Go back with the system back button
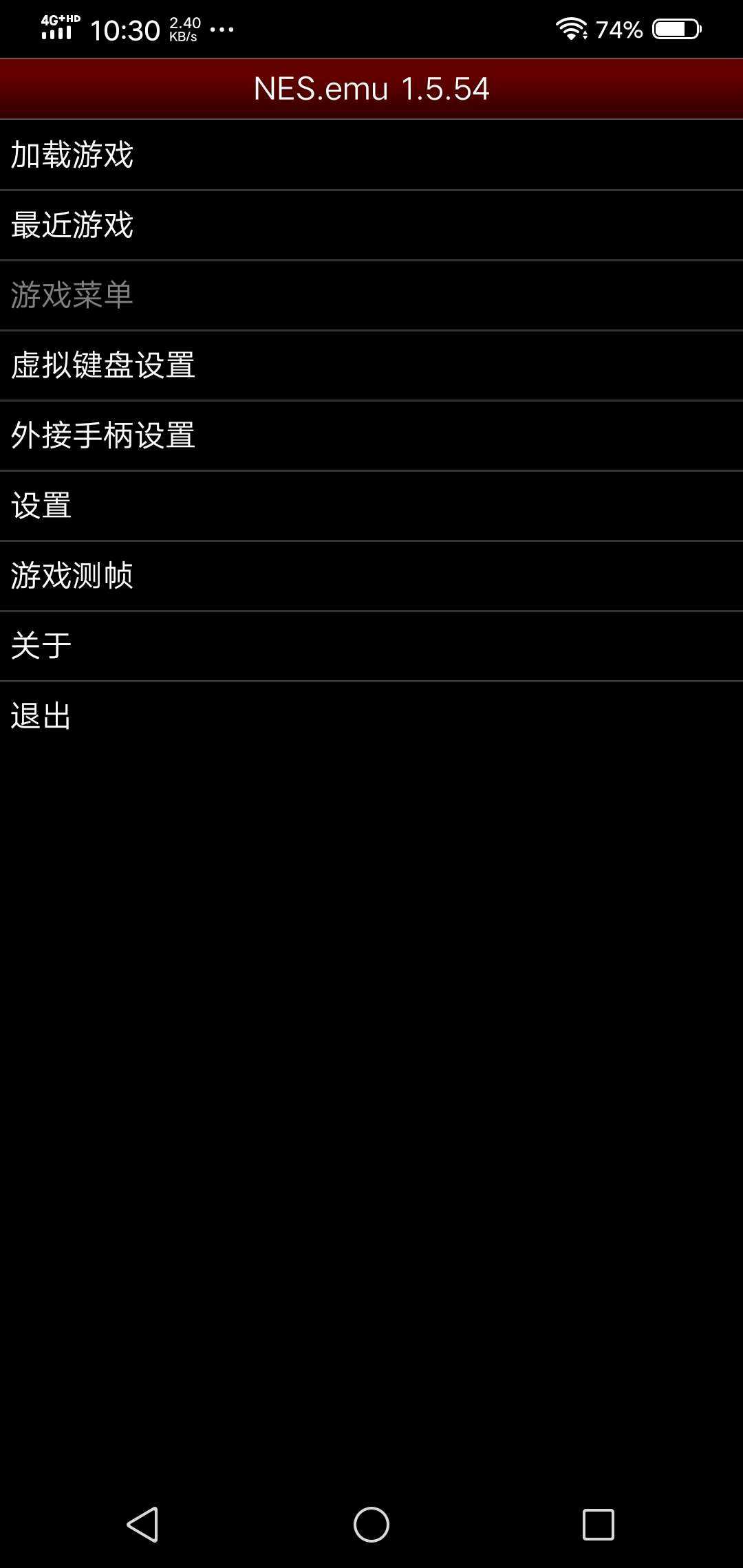Image resolution: width=743 pixels, height=1568 pixels. click(x=143, y=1525)
